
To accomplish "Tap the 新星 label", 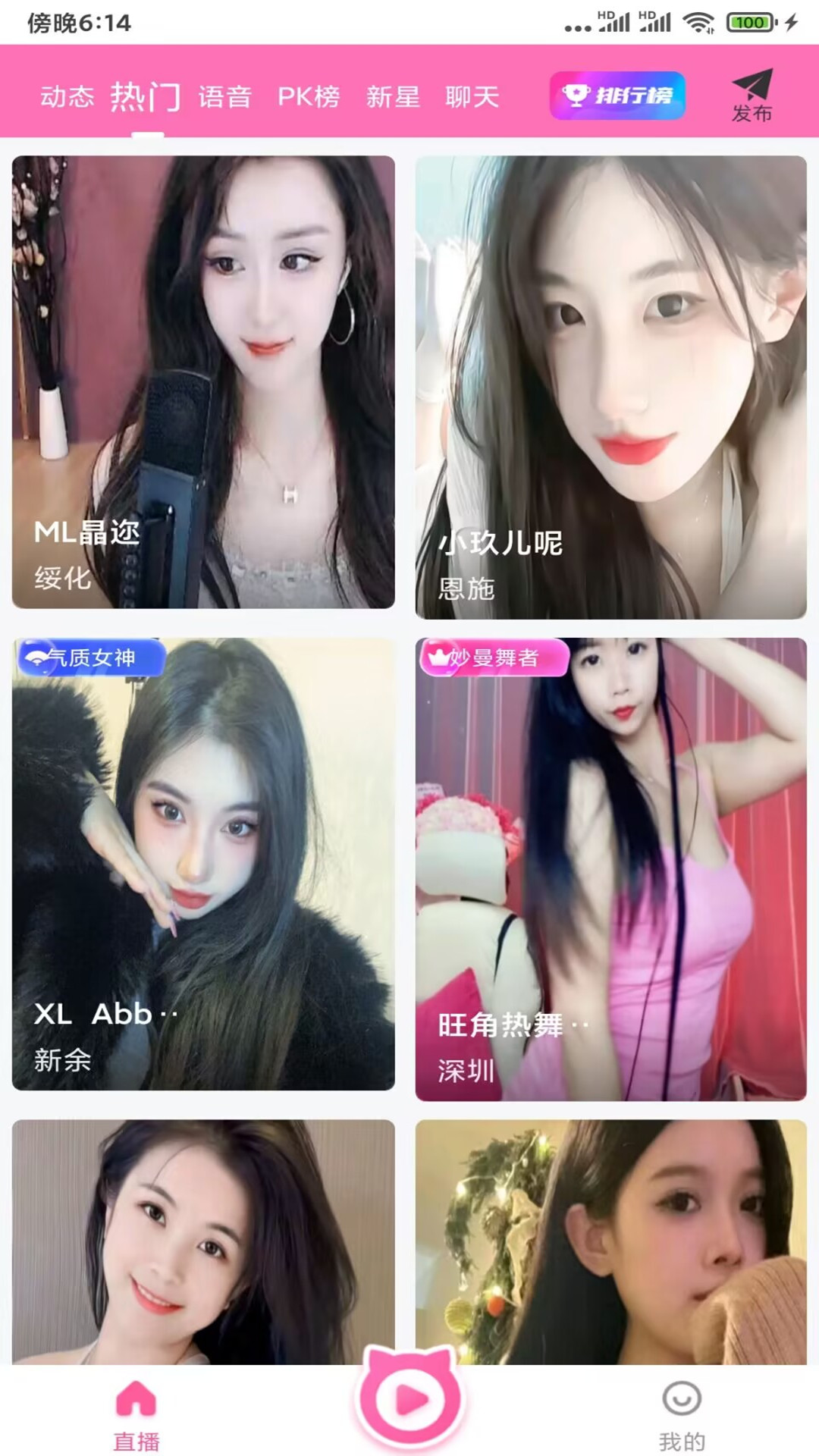I will click(x=393, y=97).
